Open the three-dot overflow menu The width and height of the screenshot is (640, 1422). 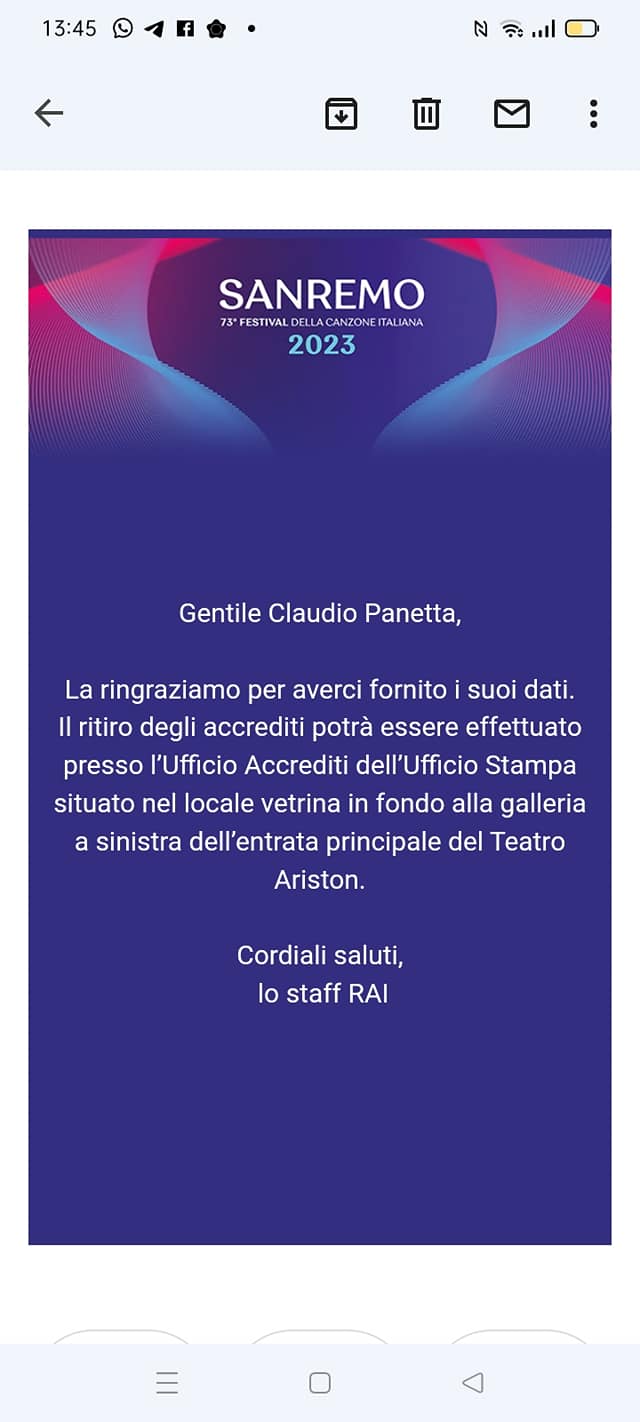tap(593, 114)
